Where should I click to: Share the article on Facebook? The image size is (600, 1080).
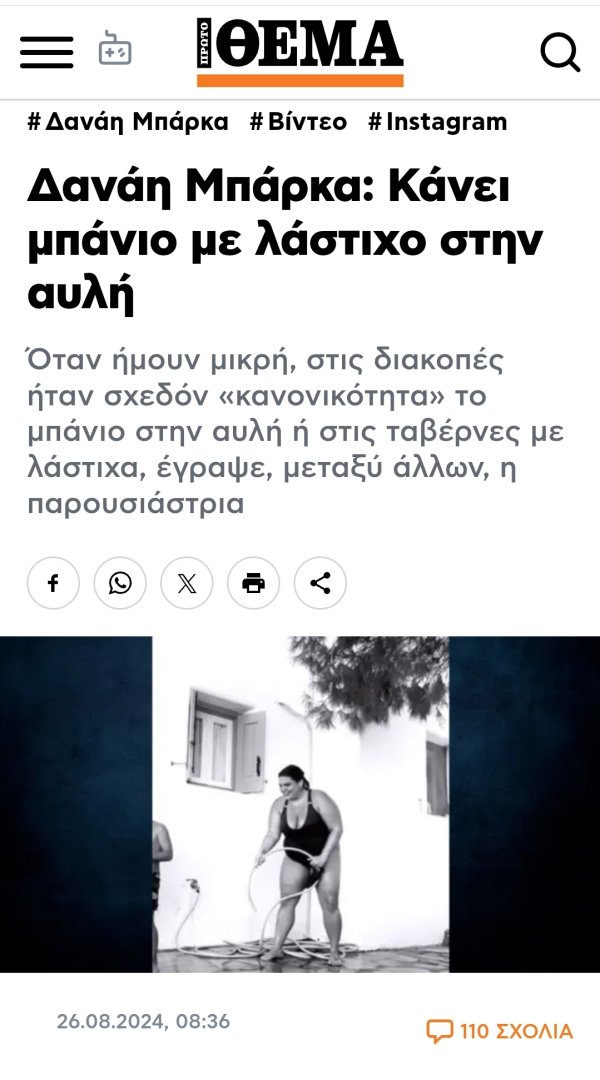point(53,583)
